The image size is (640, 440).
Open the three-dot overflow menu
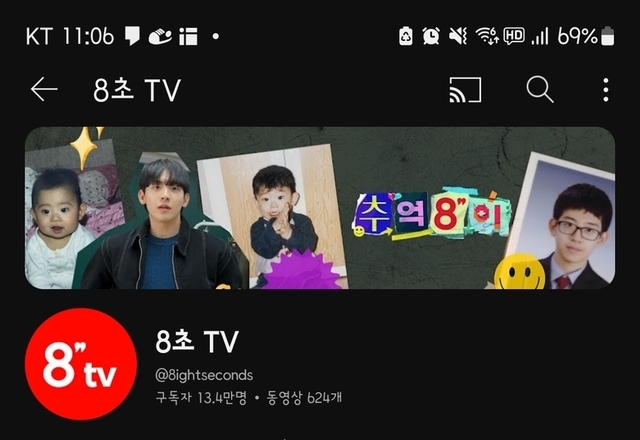coord(606,90)
